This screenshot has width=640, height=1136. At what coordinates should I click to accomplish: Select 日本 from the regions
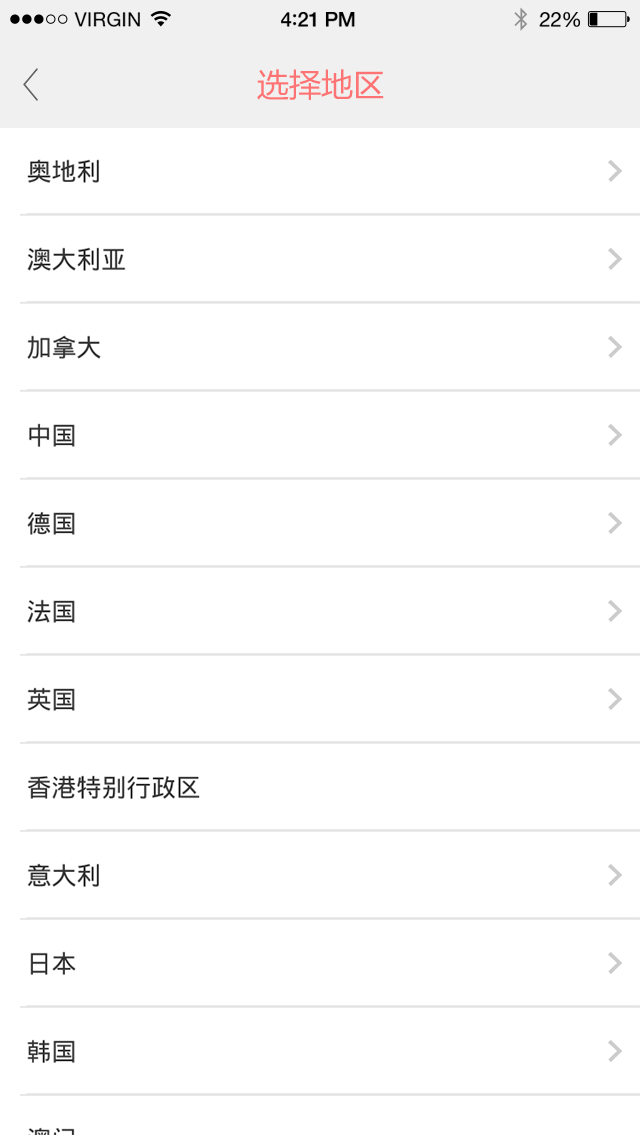click(x=320, y=963)
